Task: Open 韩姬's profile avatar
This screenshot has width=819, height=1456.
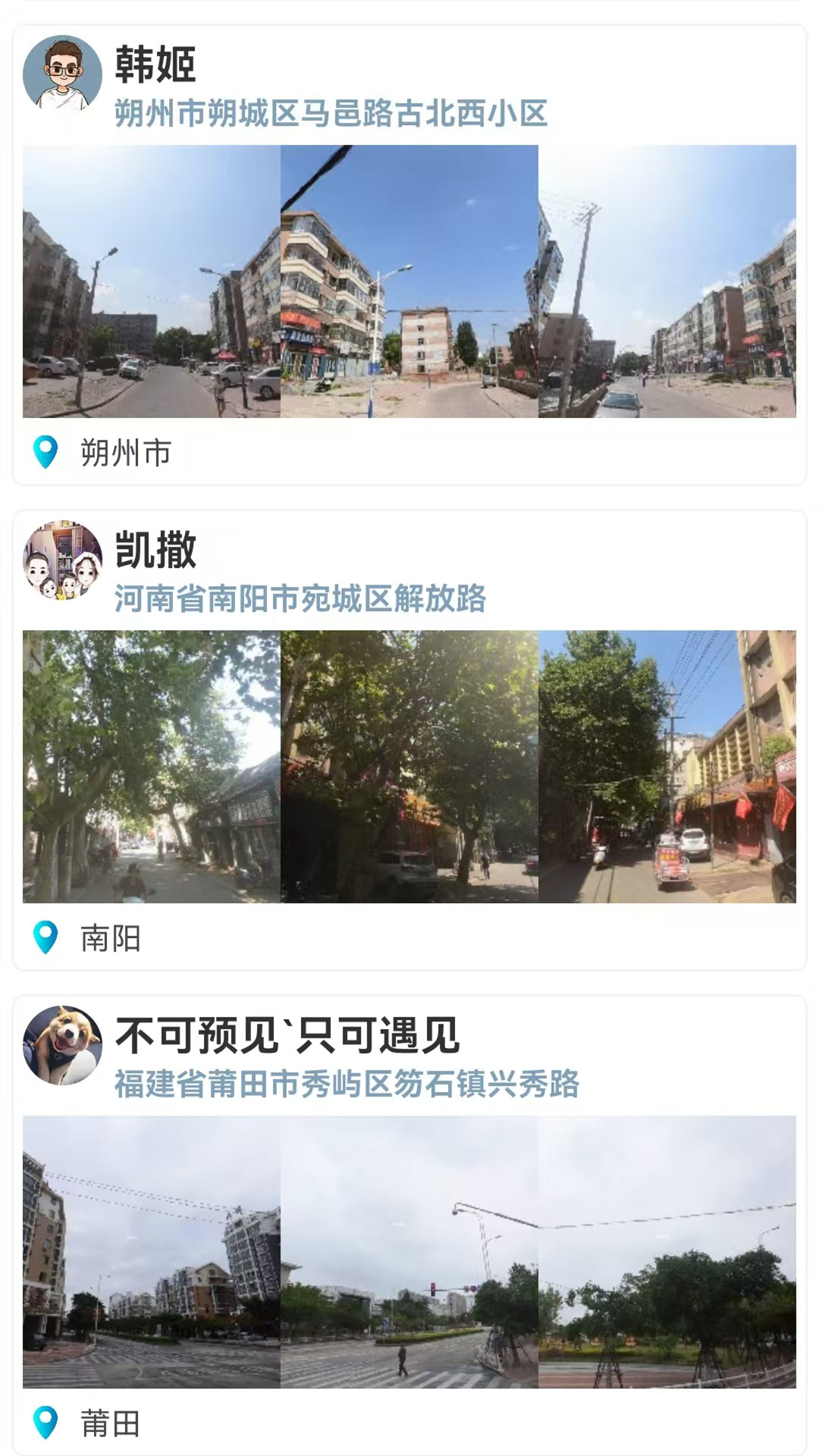Action: point(62,74)
